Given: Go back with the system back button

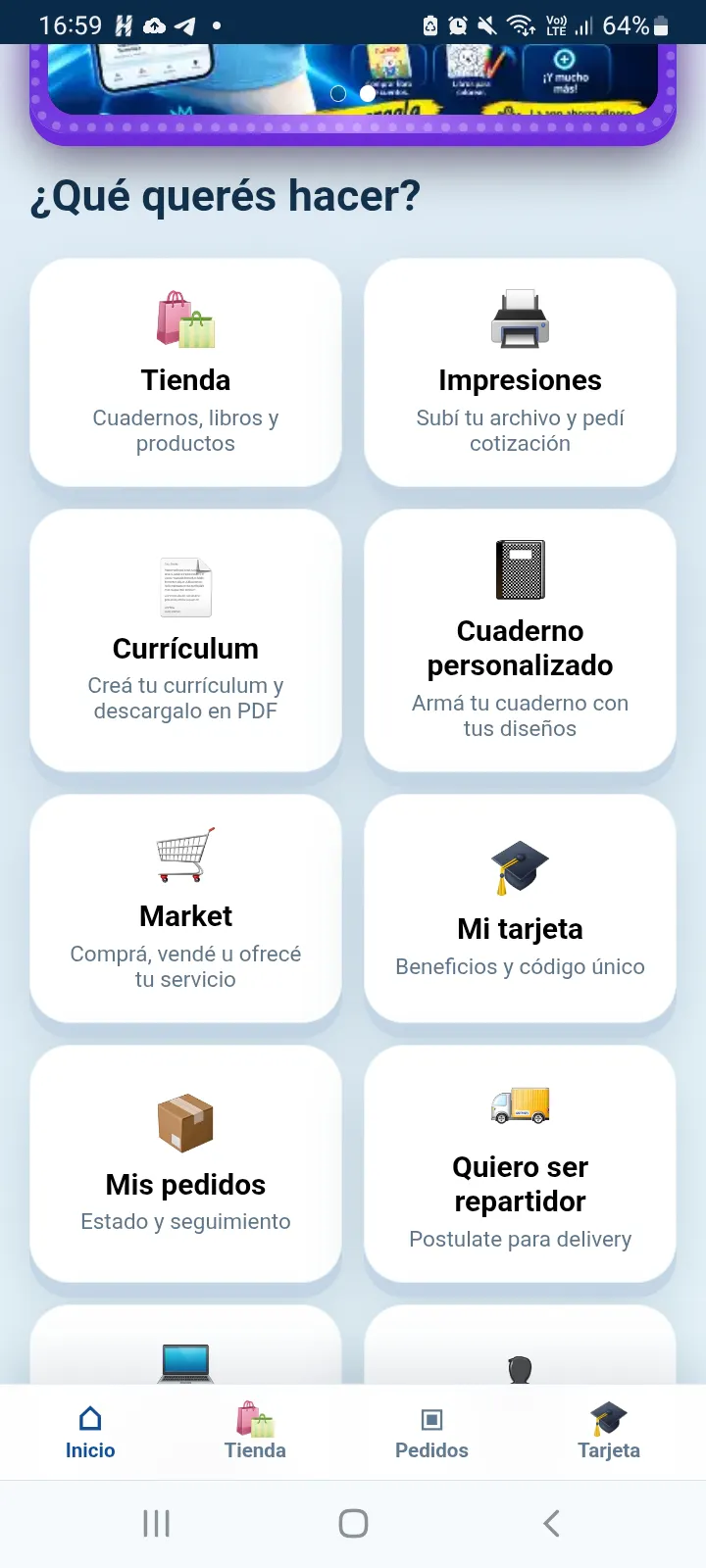Looking at the screenshot, I should point(551,1523).
